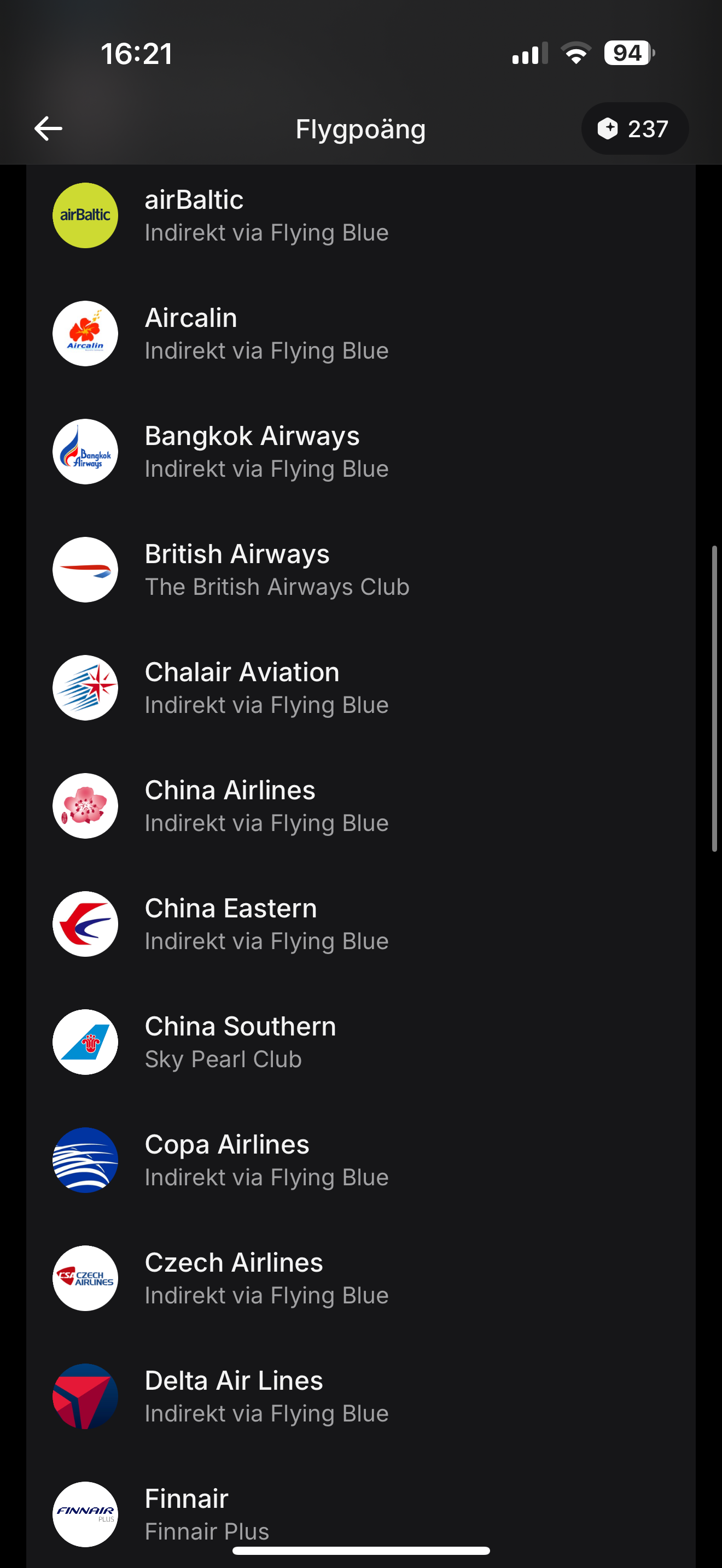Open Bangkok Airways entry
Screen dimensions: 722x1568
[360, 452]
